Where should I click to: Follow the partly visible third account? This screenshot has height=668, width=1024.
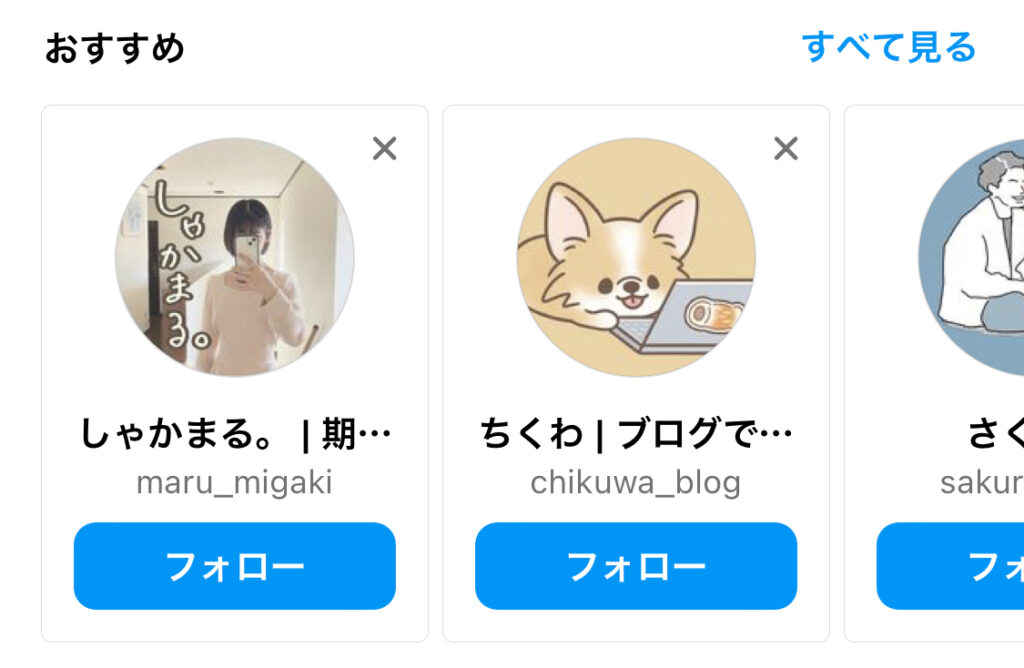coord(951,566)
